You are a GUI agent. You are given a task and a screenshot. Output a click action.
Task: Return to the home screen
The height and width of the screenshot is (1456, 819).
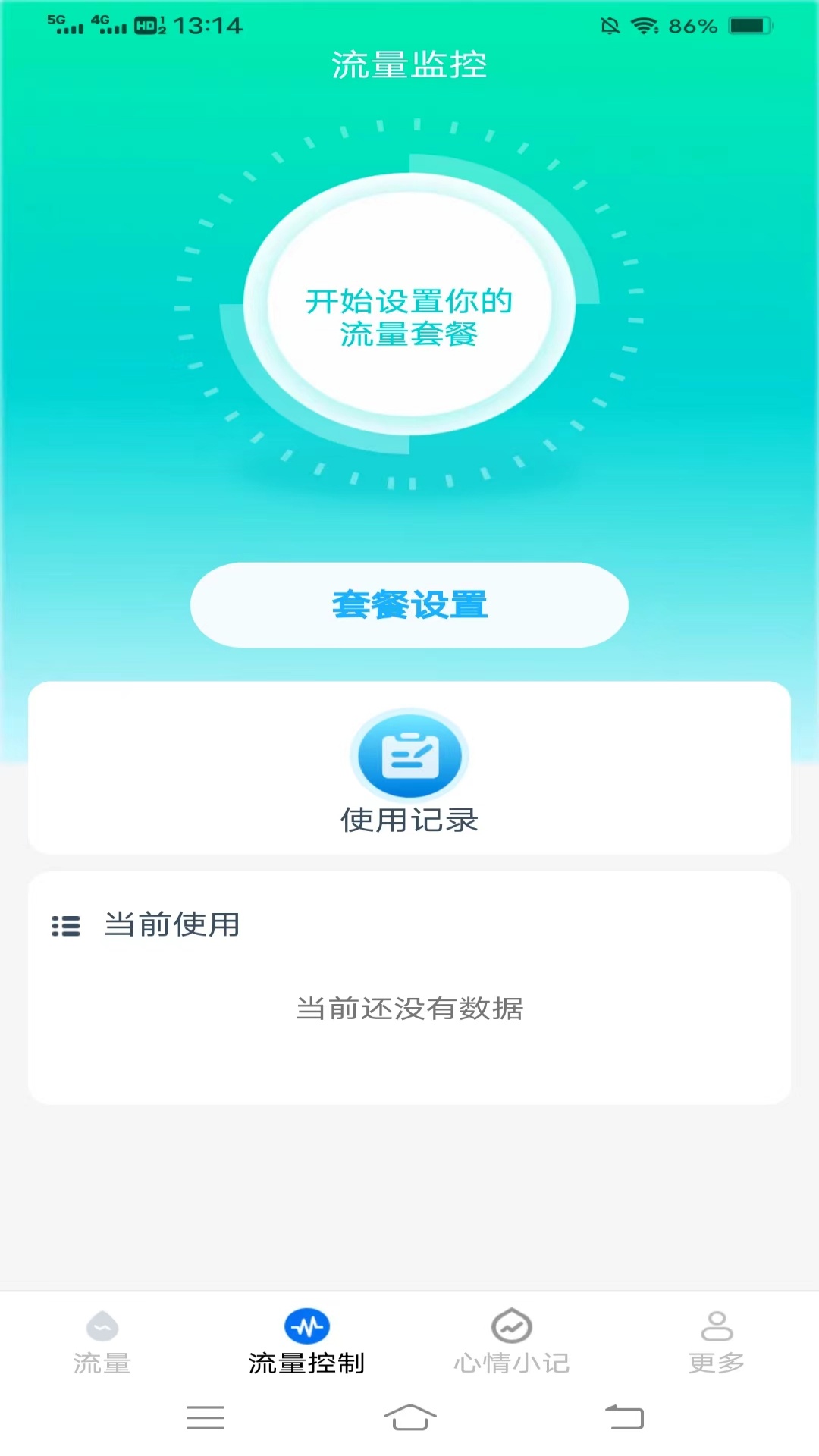[x=409, y=1417]
